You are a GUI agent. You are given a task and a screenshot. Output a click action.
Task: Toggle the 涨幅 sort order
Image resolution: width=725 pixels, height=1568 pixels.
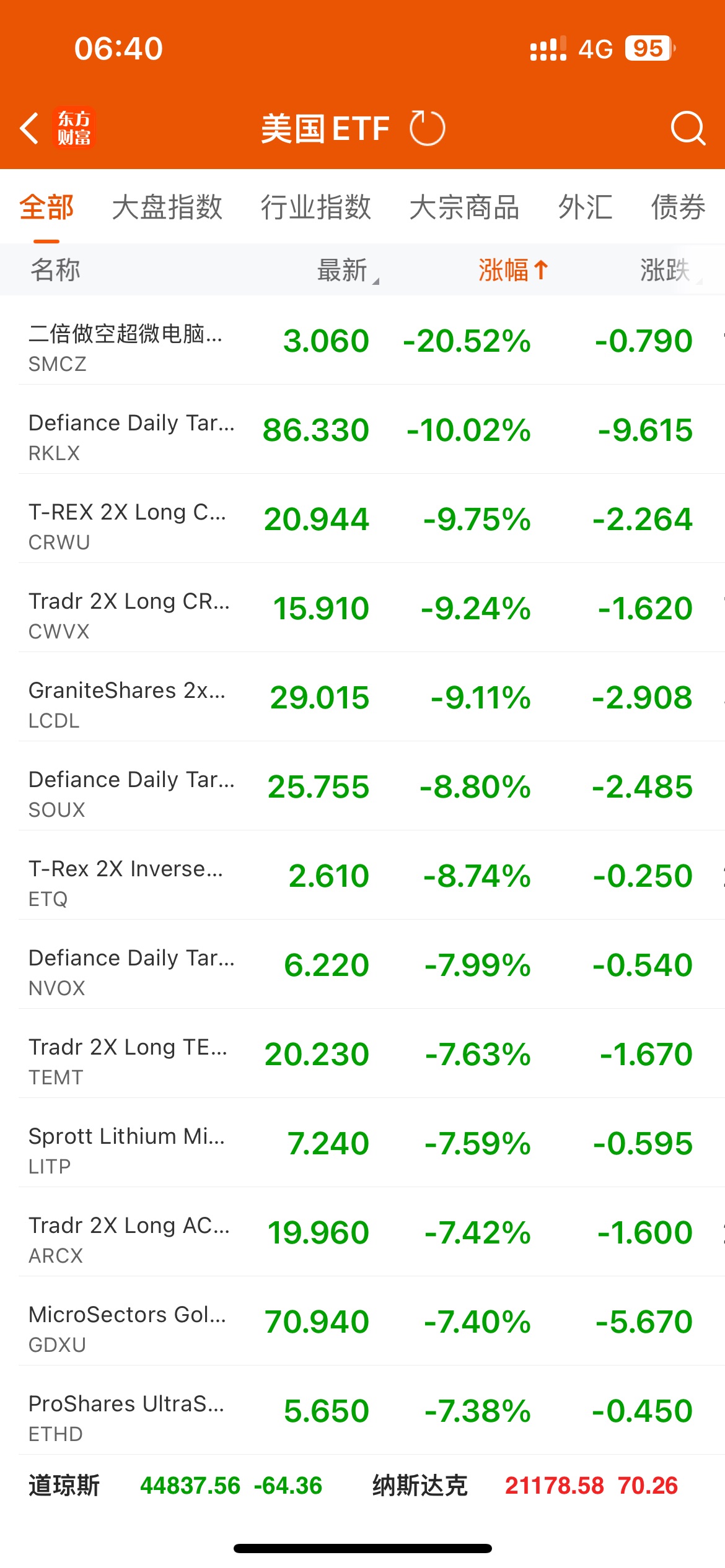pos(514,270)
